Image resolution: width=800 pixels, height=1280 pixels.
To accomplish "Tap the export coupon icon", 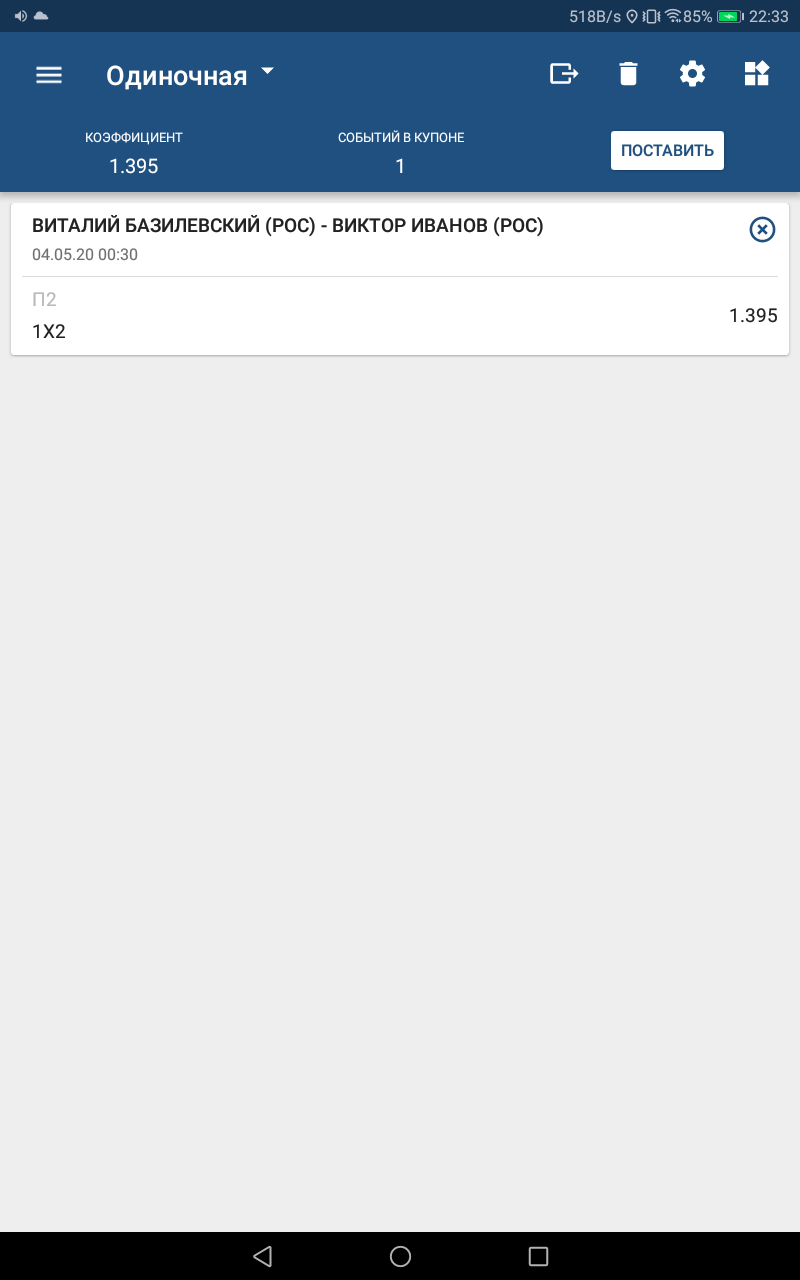I will (564, 74).
